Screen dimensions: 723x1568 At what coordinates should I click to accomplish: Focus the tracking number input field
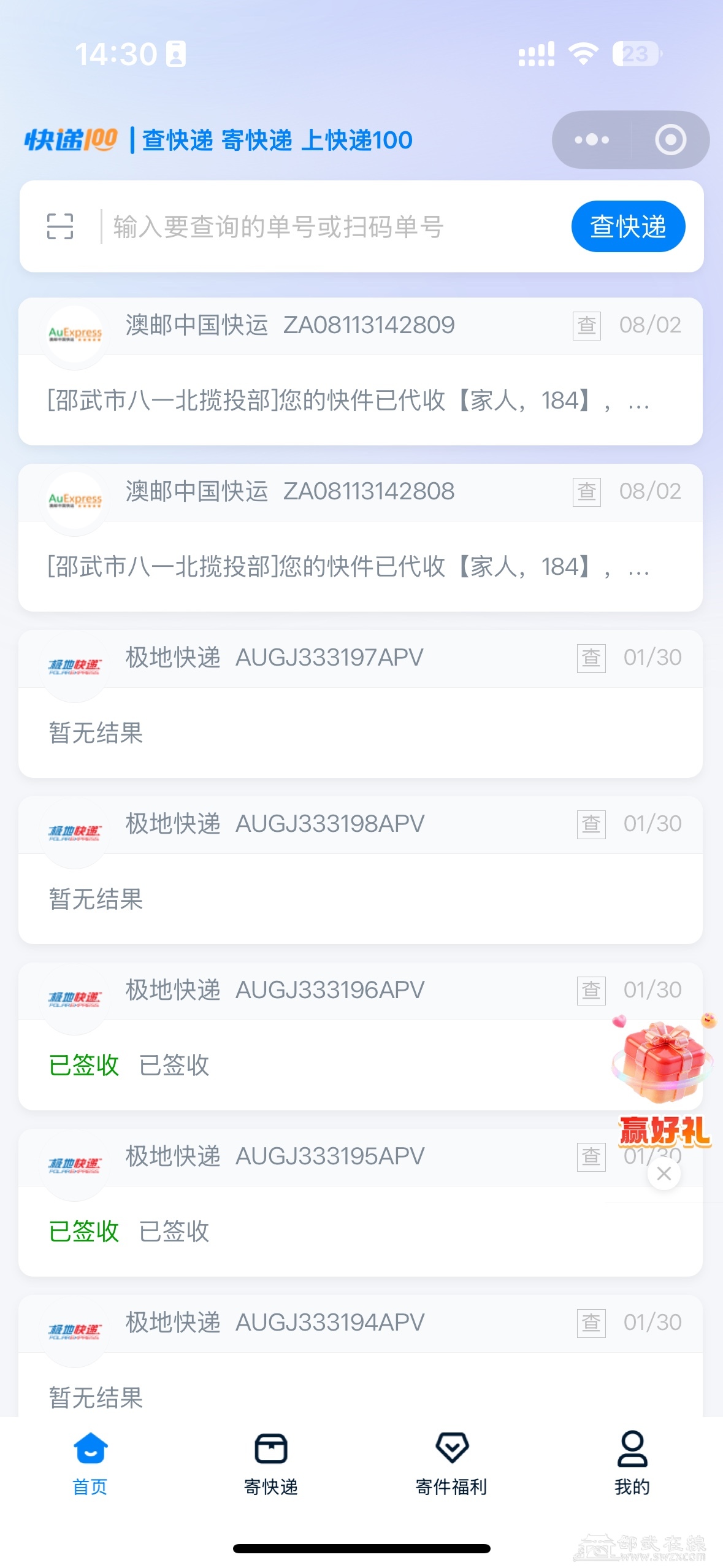click(x=331, y=226)
